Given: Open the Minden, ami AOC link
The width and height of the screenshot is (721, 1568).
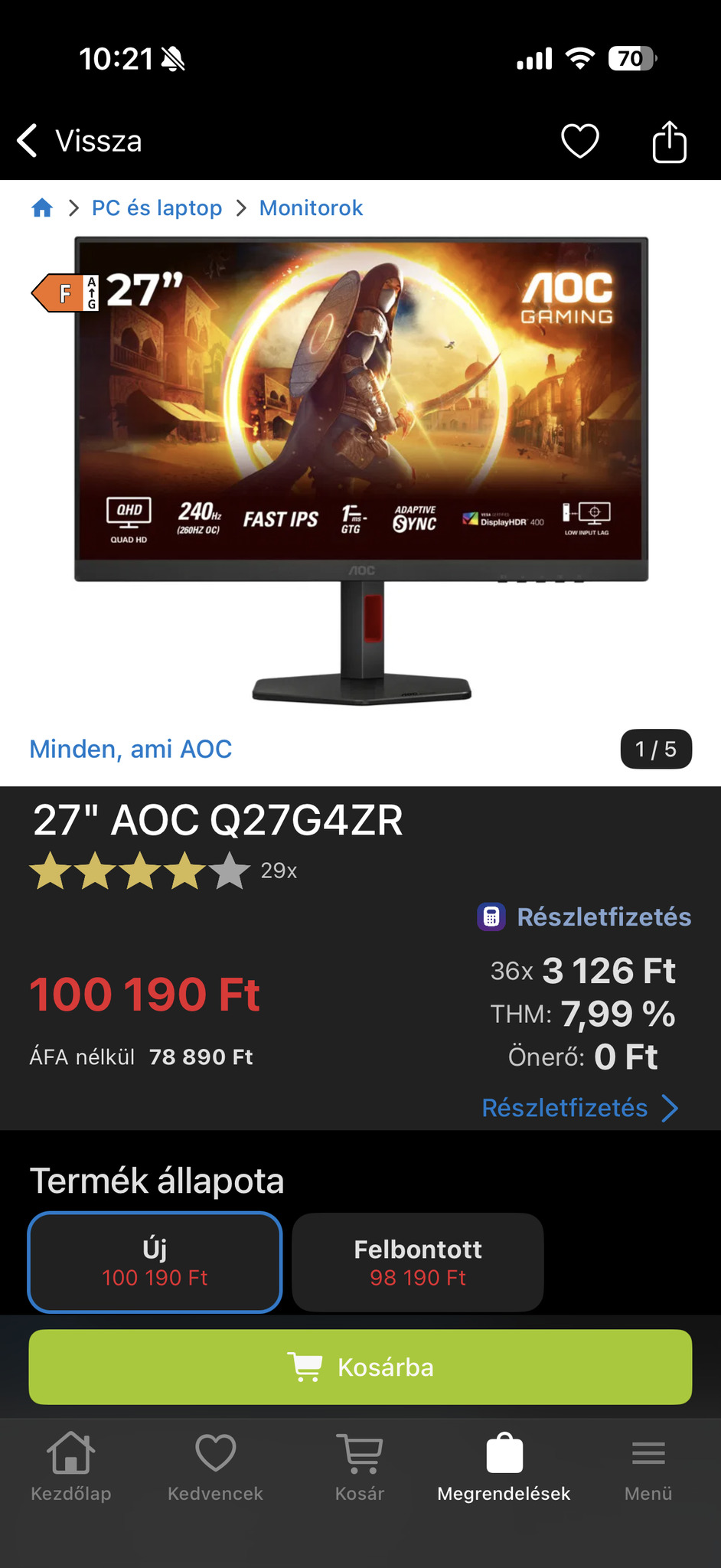Looking at the screenshot, I should click(131, 749).
